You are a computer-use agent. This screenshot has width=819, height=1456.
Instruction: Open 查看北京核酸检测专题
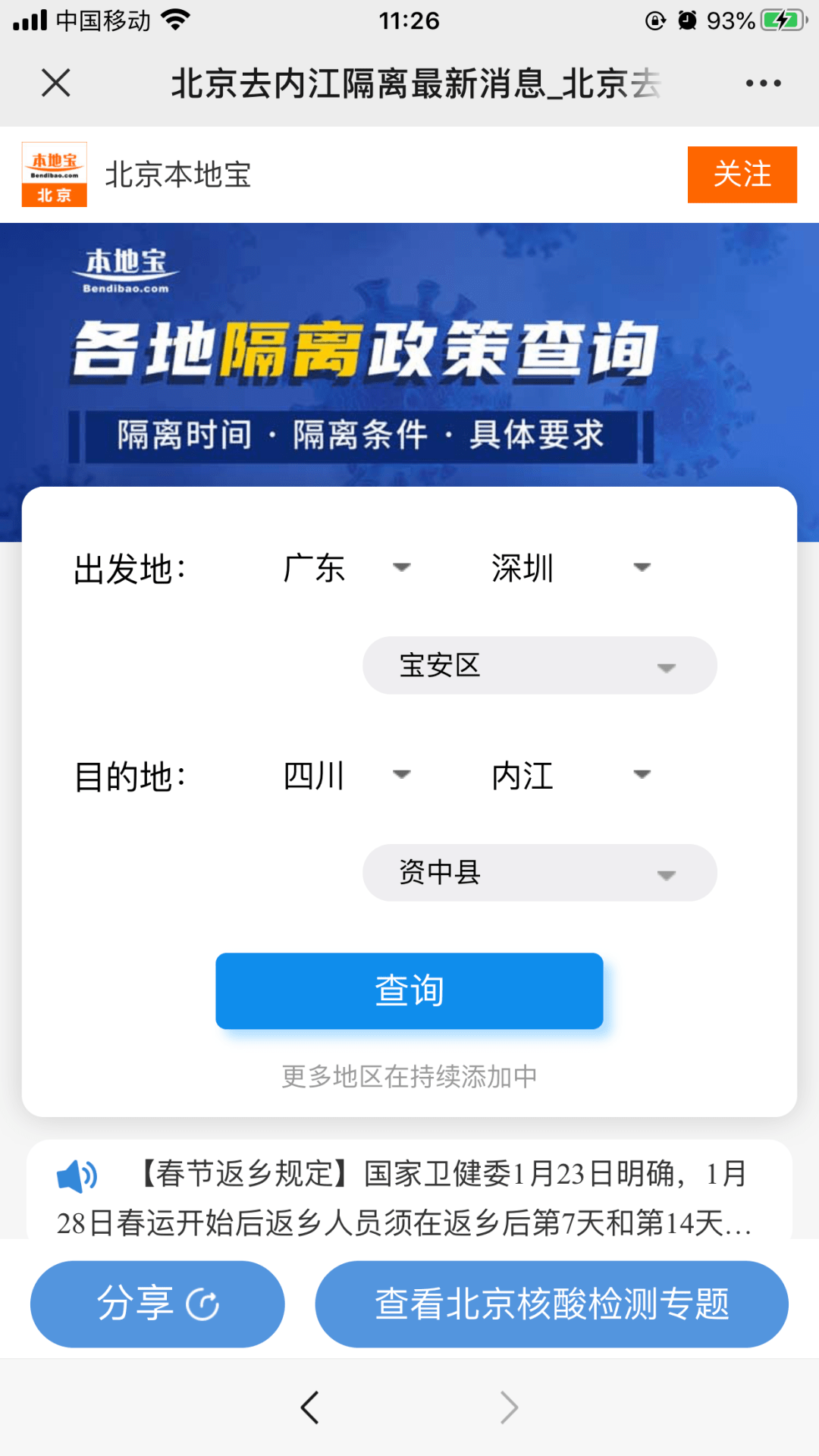click(551, 1304)
